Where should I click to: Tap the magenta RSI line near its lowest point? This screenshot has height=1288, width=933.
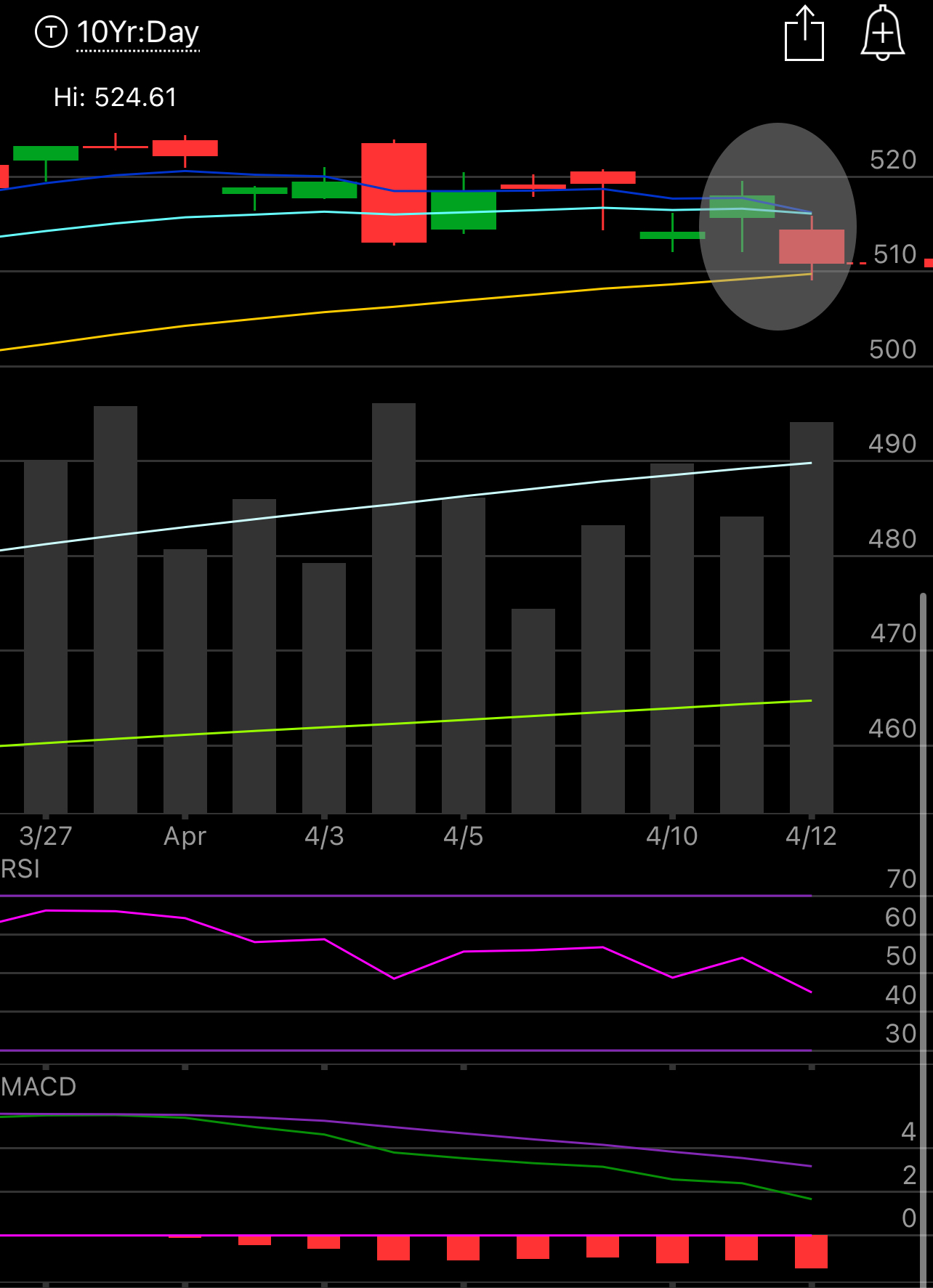[x=809, y=990]
